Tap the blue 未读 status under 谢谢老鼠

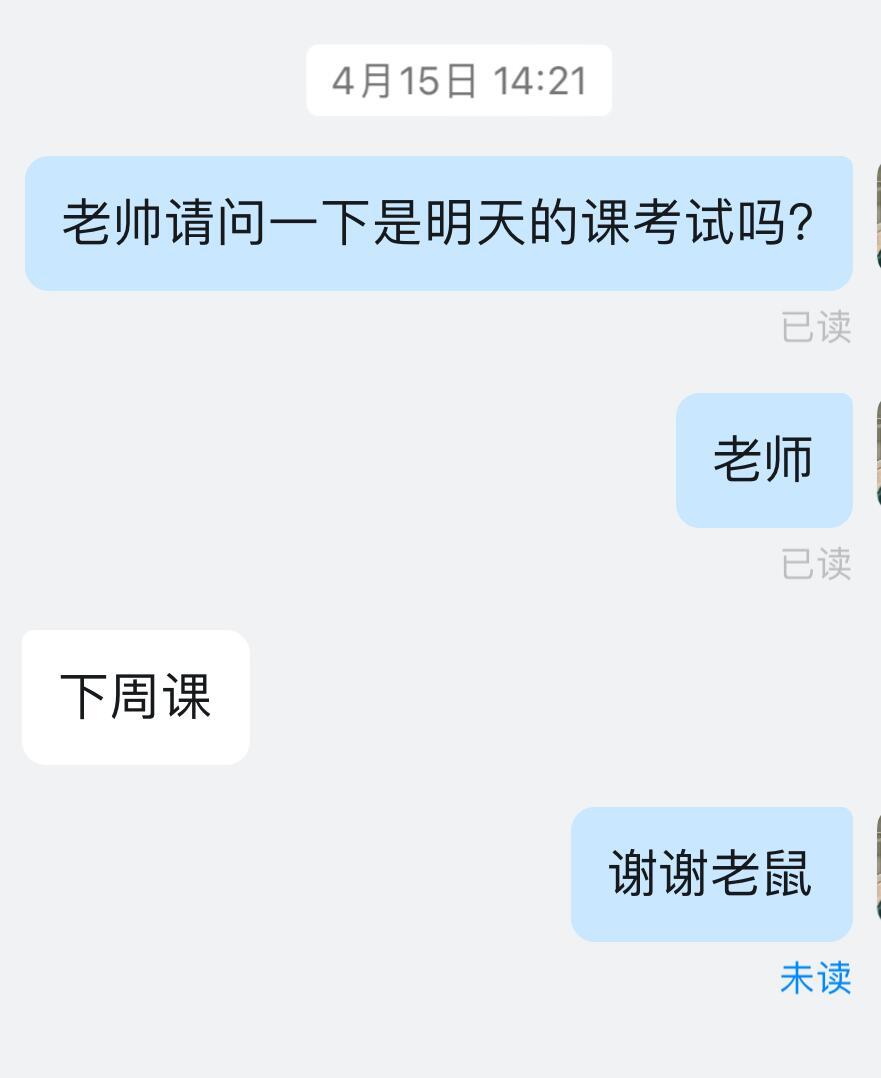[x=815, y=978]
